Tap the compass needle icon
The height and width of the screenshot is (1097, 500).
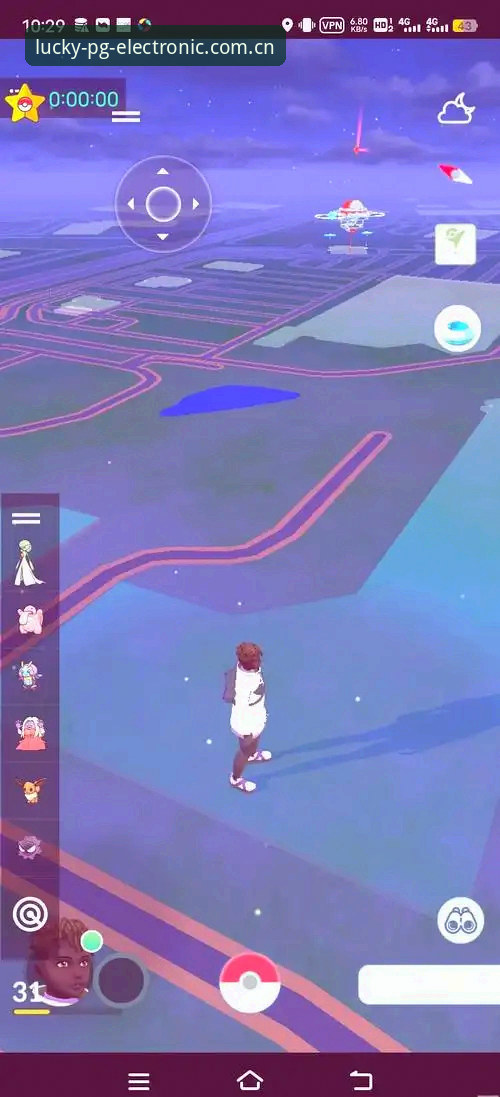point(455,174)
